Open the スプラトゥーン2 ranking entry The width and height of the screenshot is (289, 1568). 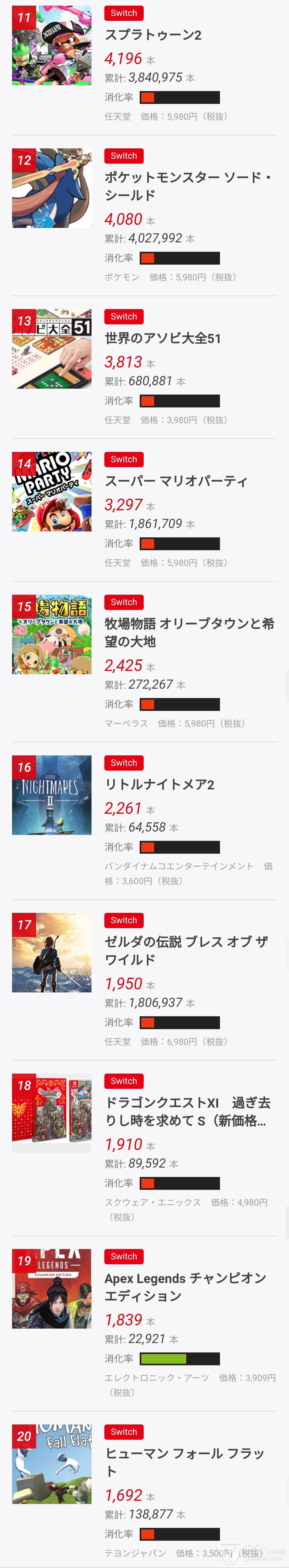coord(153,35)
